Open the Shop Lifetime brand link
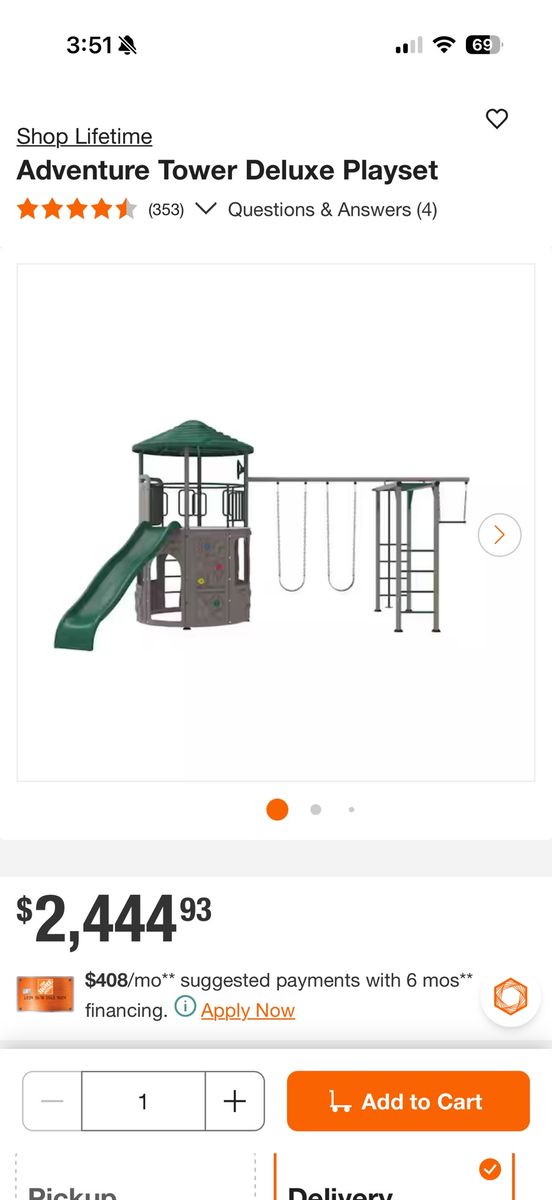552x1200 pixels. 84,137
